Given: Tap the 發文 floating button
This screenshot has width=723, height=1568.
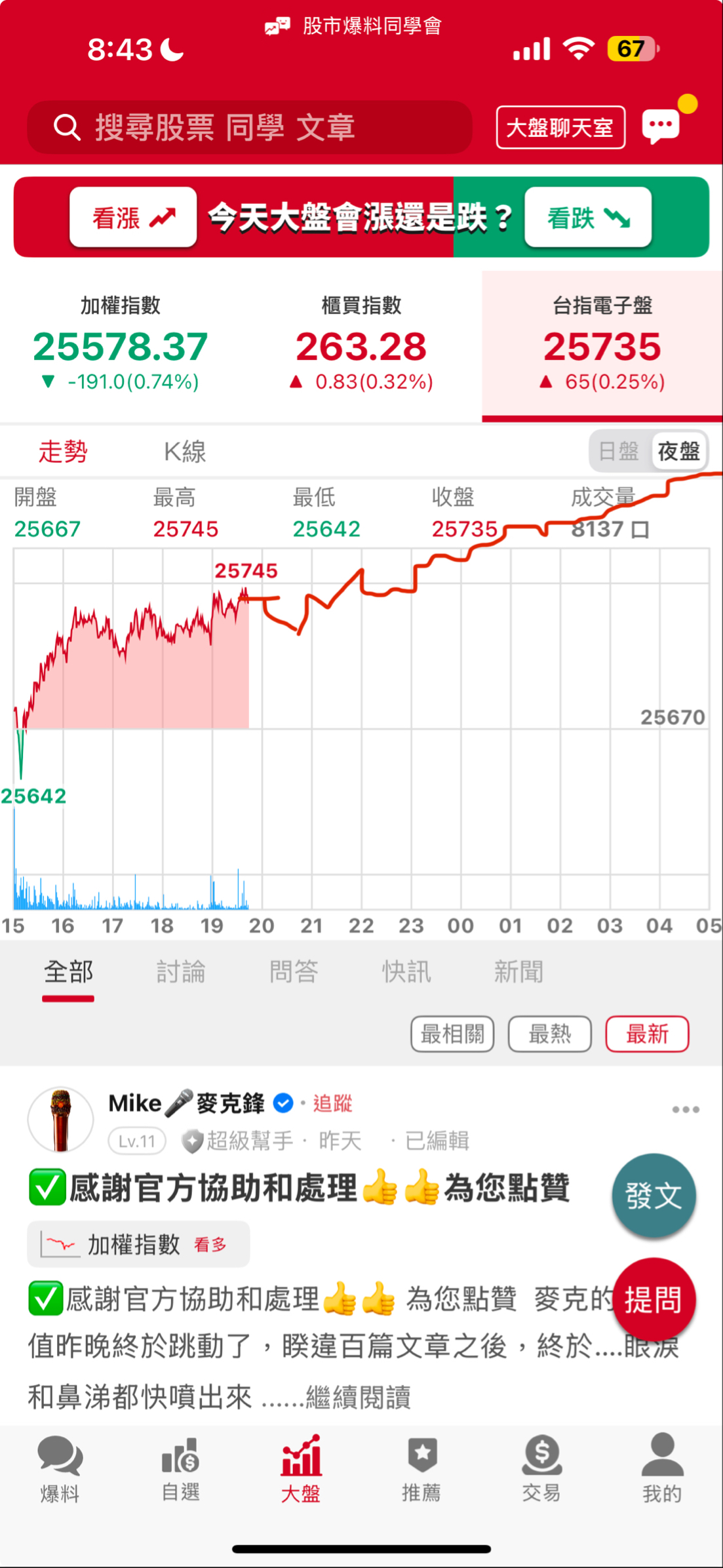Looking at the screenshot, I should (654, 1196).
